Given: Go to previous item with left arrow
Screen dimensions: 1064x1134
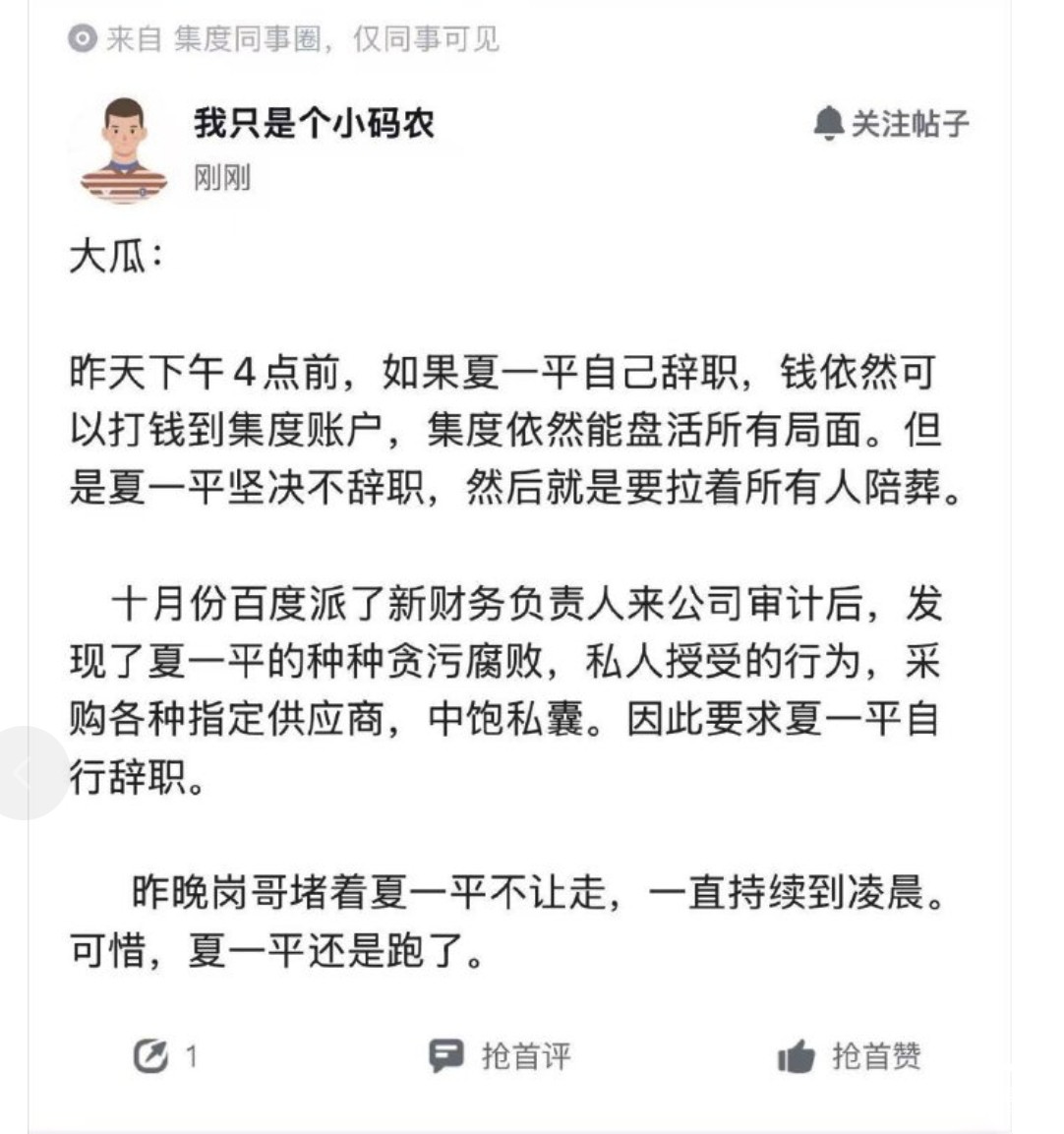Looking at the screenshot, I should click(24, 773).
